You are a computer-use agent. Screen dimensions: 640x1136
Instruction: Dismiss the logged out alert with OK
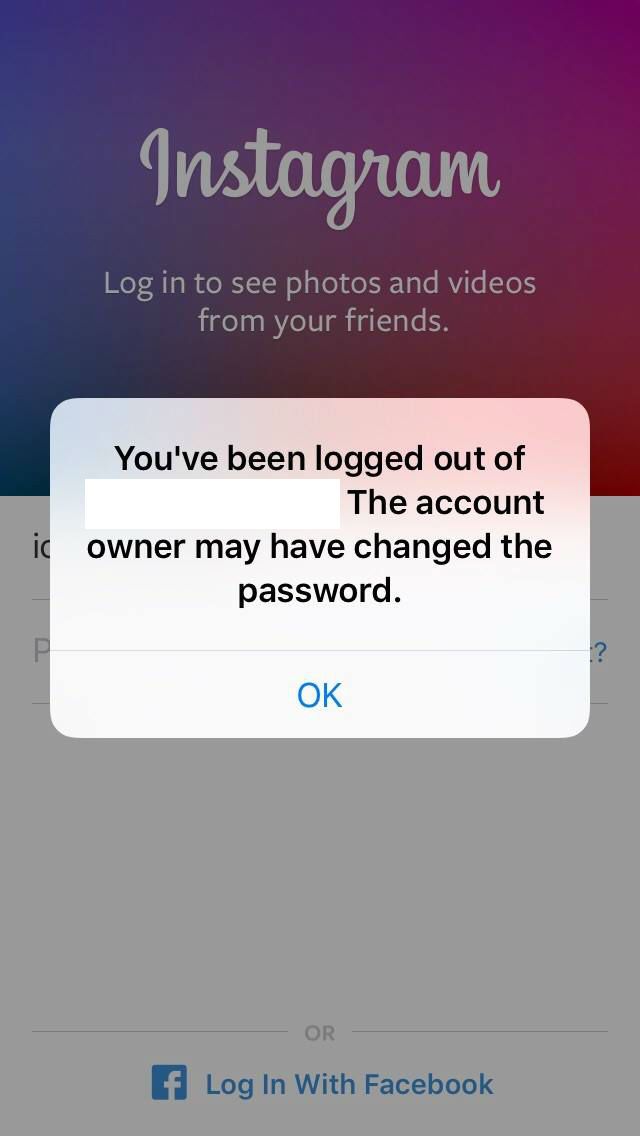319,695
